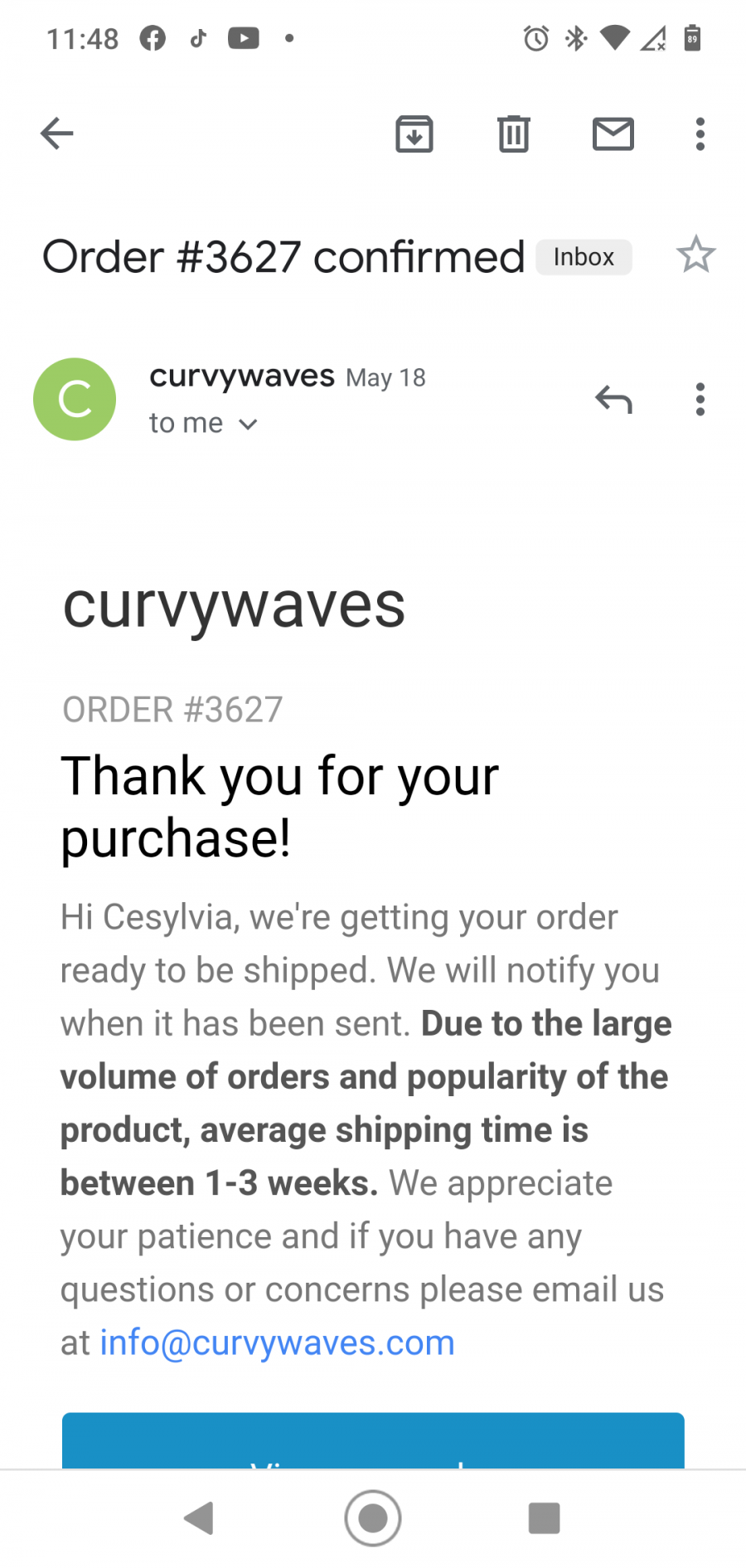Archive this order confirmation email
746x1568 pixels.
[x=414, y=133]
